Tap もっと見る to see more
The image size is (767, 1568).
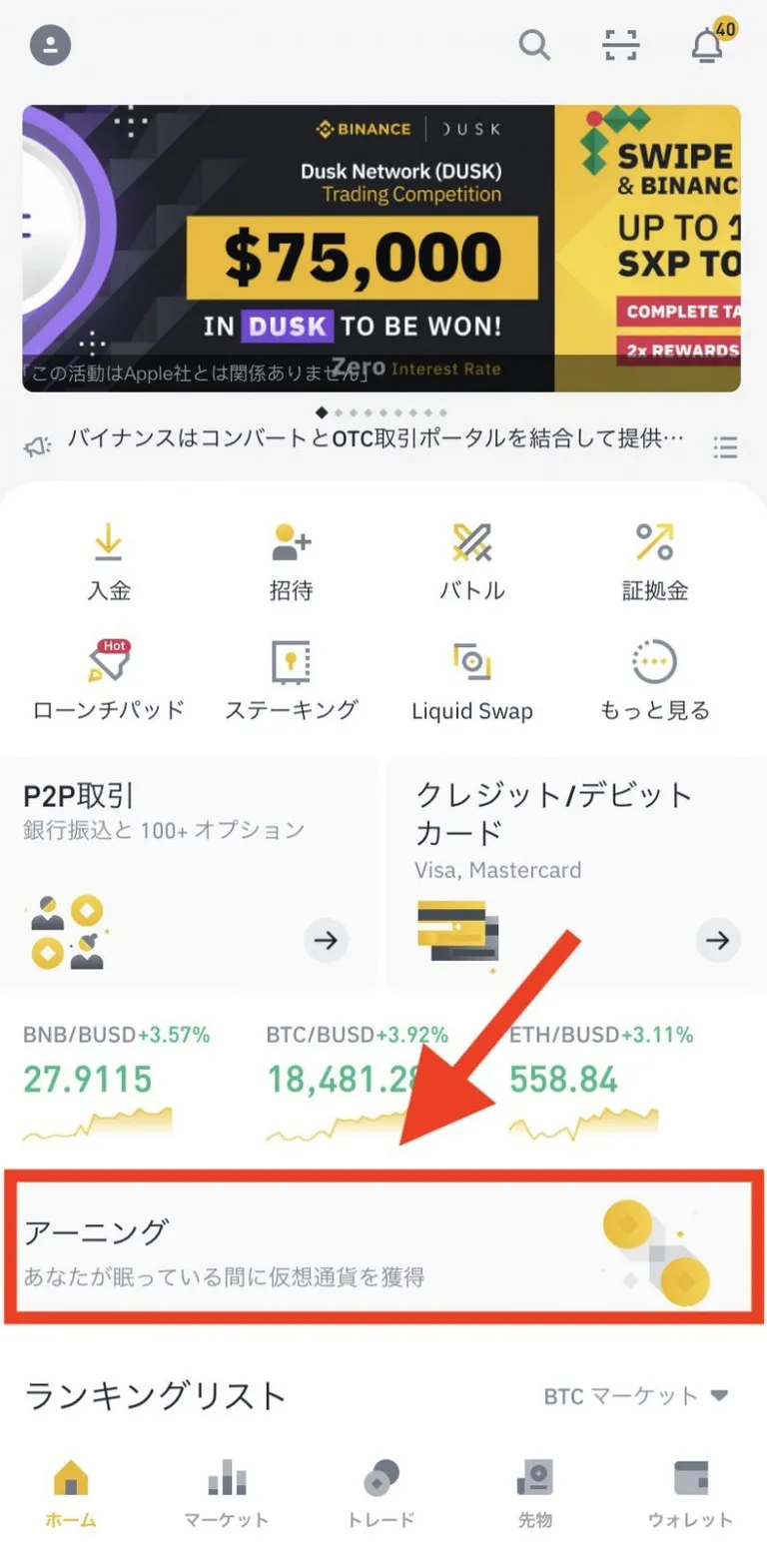pos(655,681)
